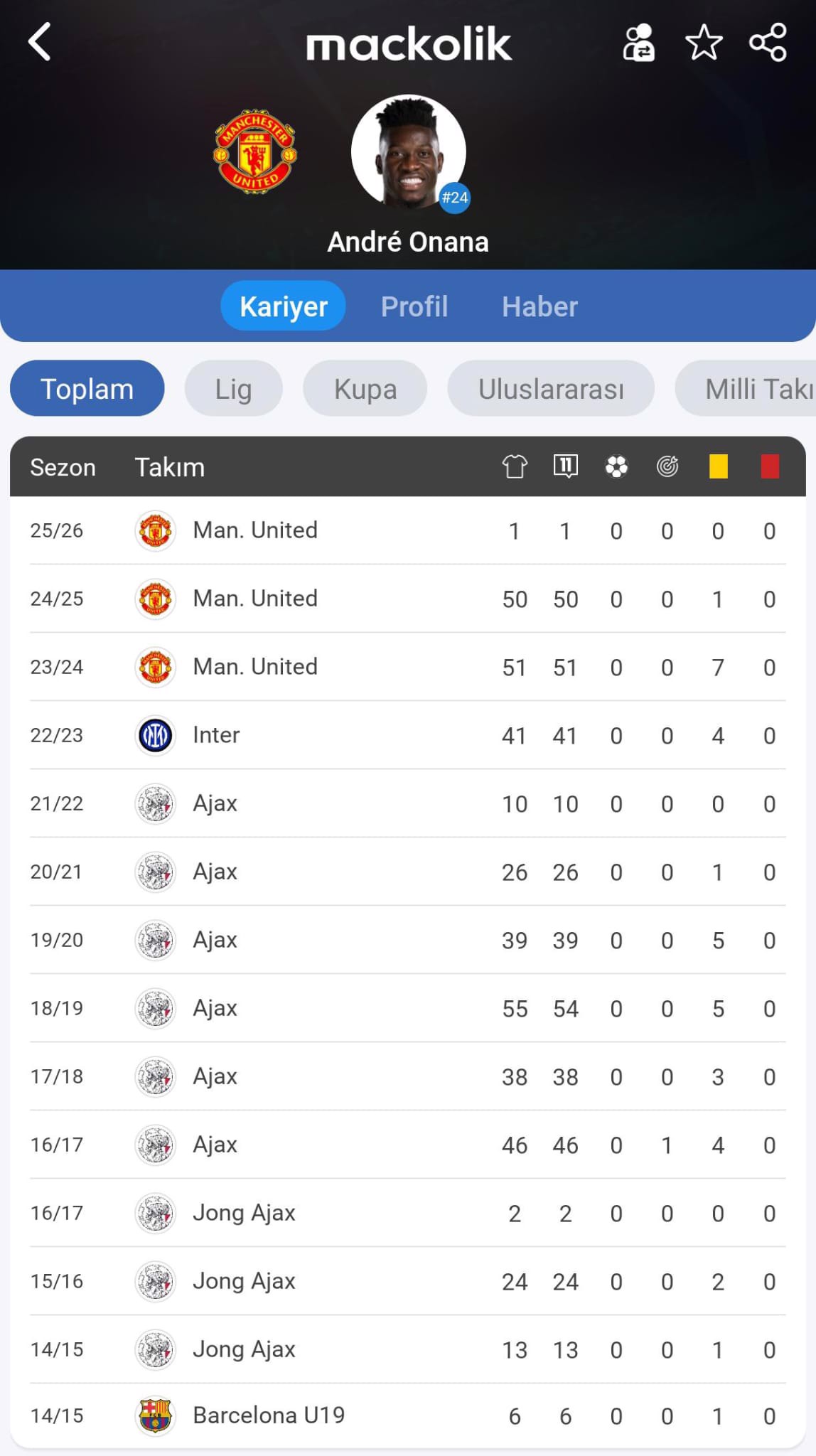
Task: Share this player page
Action: click(768, 43)
